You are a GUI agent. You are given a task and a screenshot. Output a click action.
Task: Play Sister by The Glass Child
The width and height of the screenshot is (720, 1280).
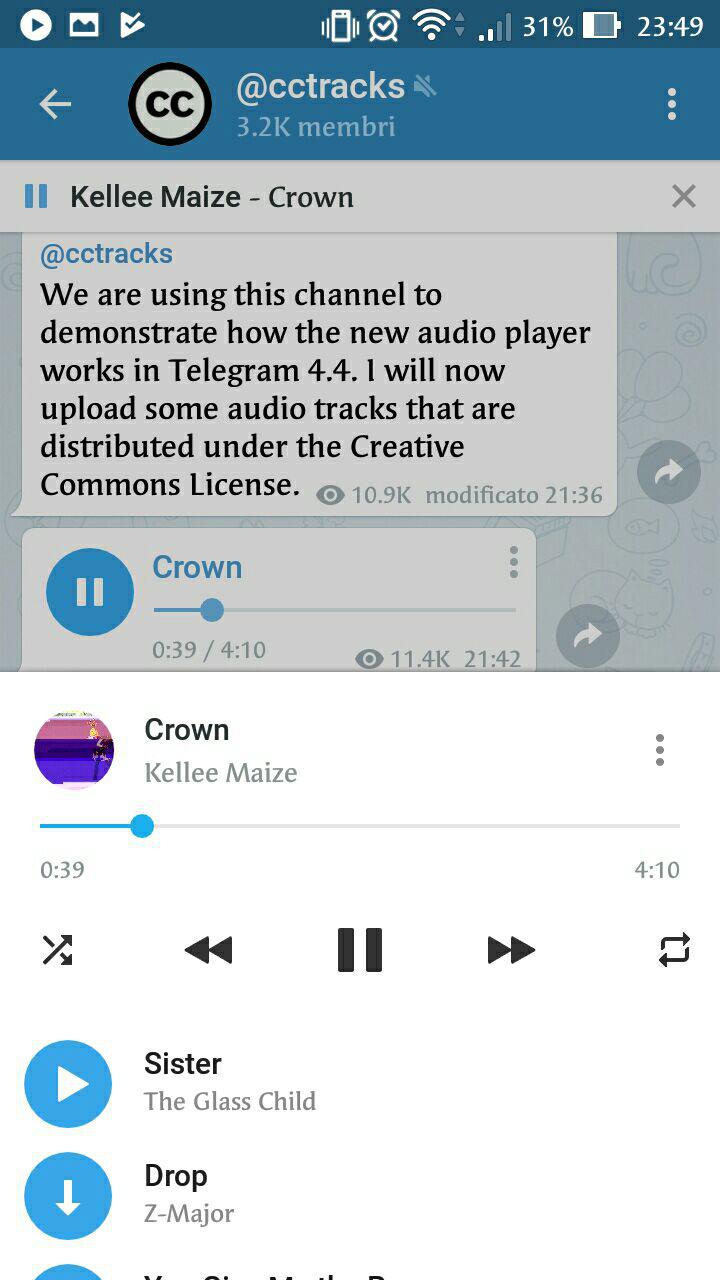[x=68, y=1084]
